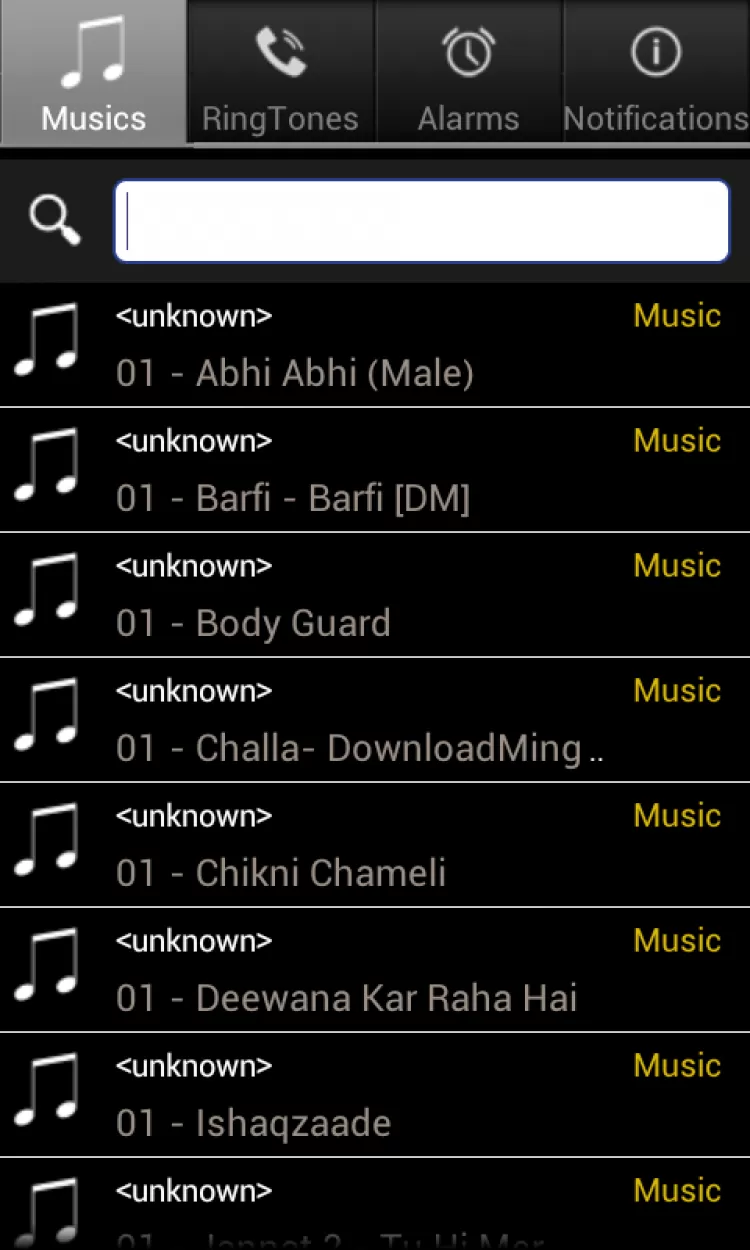The width and height of the screenshot is (750, 1250).
Task: Open the song 01 - Ishaqzaade
Action: [x=374, y=1095]
